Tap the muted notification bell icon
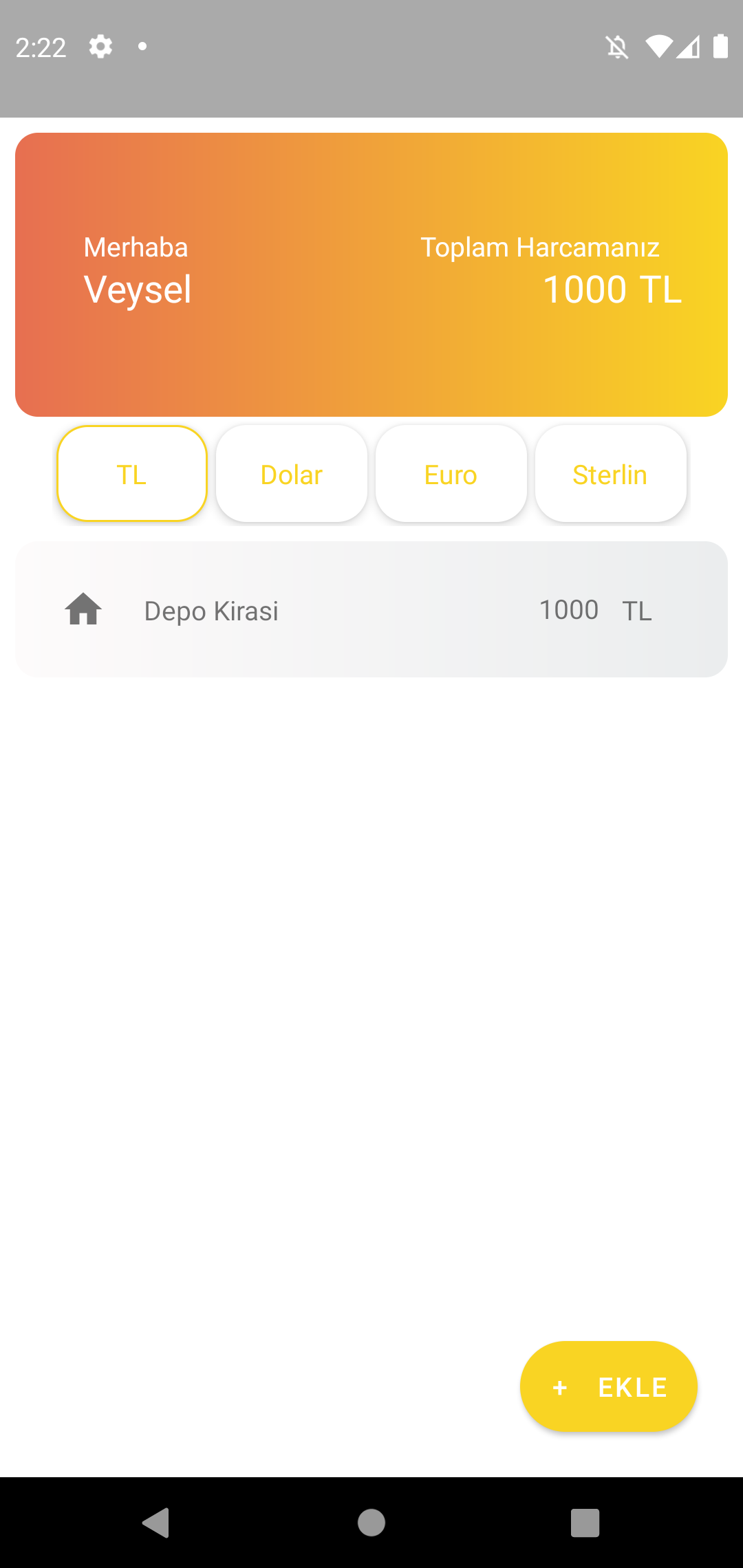743x1568 pixels. click(x=618, y=46)
